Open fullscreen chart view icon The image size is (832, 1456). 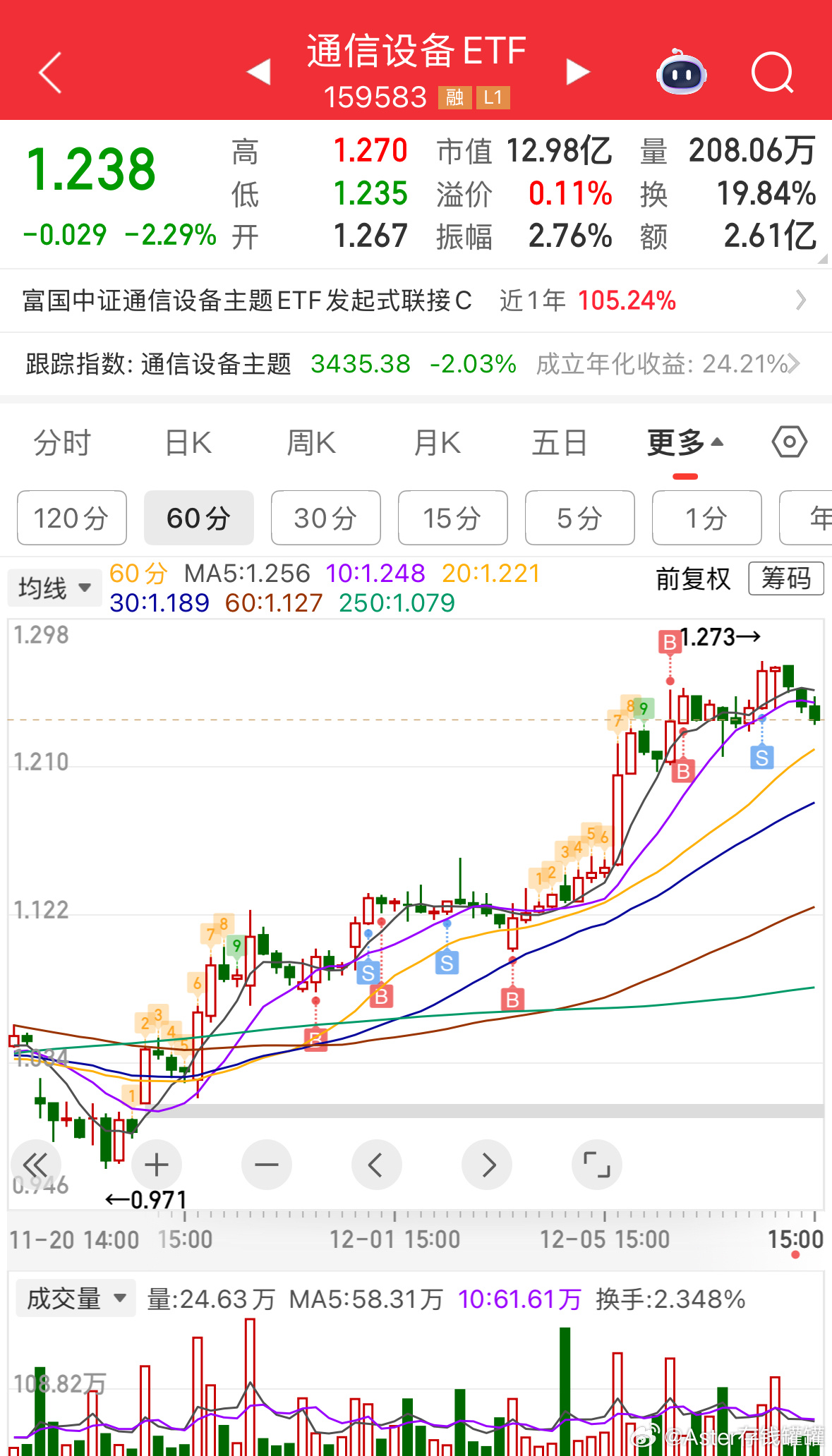pos(596,1165)
